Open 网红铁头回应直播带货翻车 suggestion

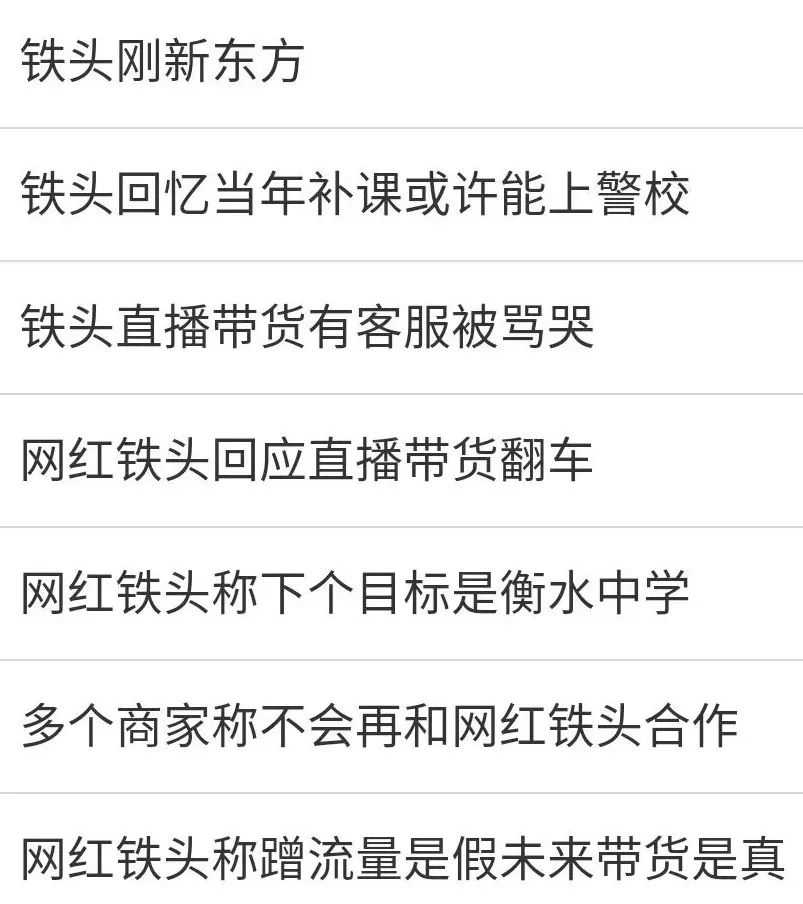point(308,460)
